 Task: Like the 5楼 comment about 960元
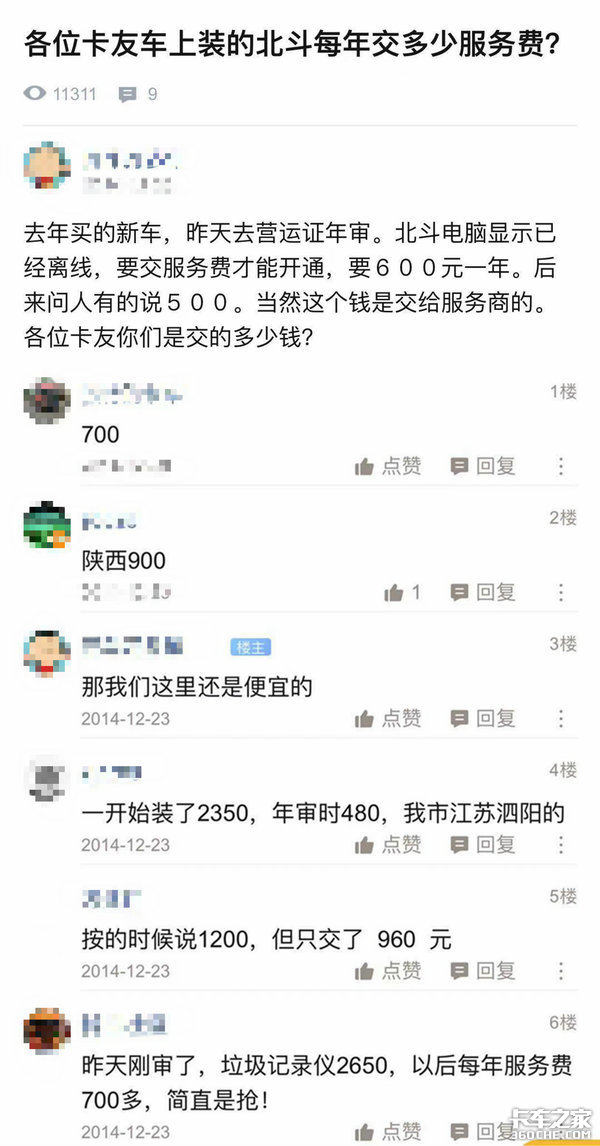pyautogui.click(x=388, y=971)
